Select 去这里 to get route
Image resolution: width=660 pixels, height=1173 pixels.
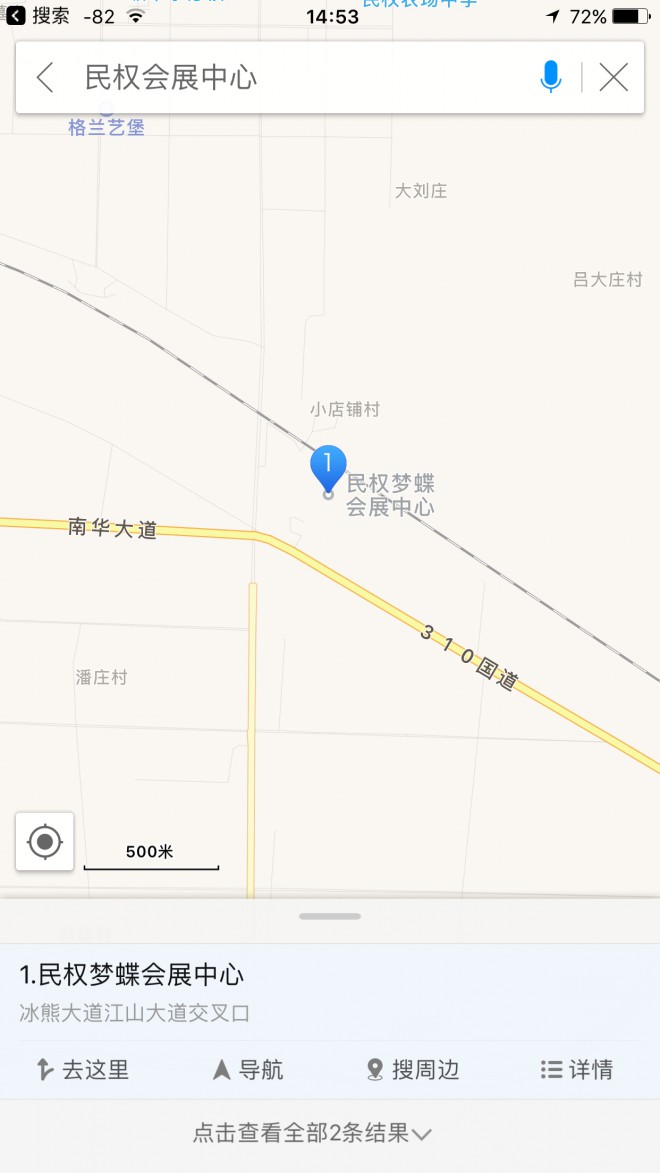(83, 1069)
